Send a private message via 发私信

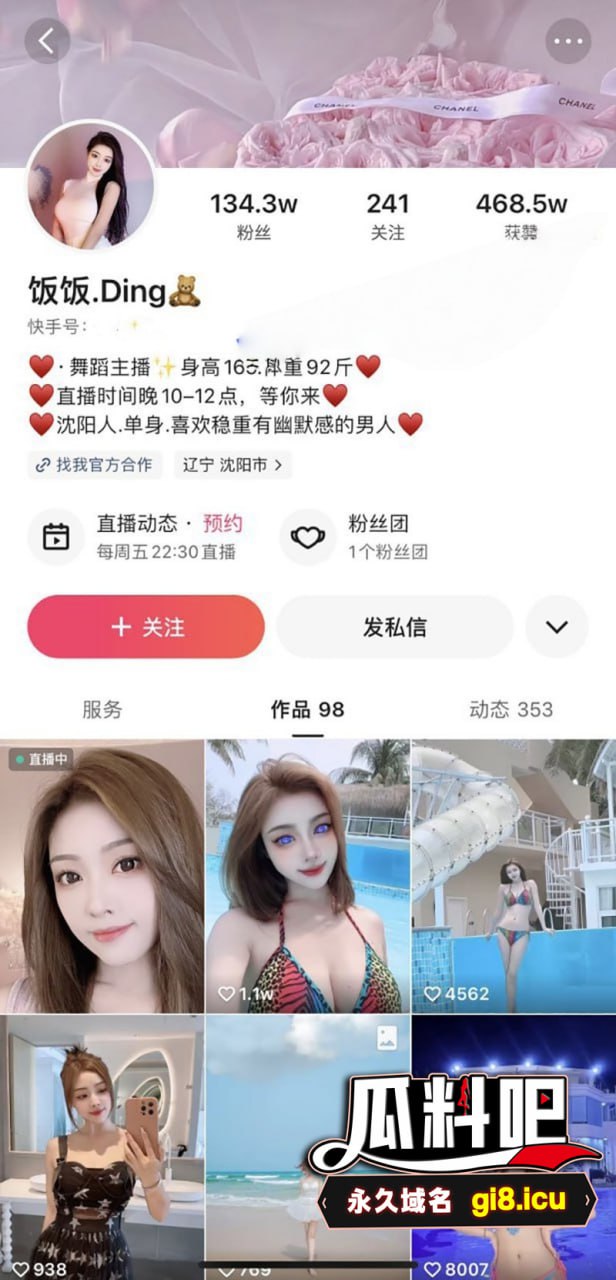pyautogui.click(x=394, y=627)
